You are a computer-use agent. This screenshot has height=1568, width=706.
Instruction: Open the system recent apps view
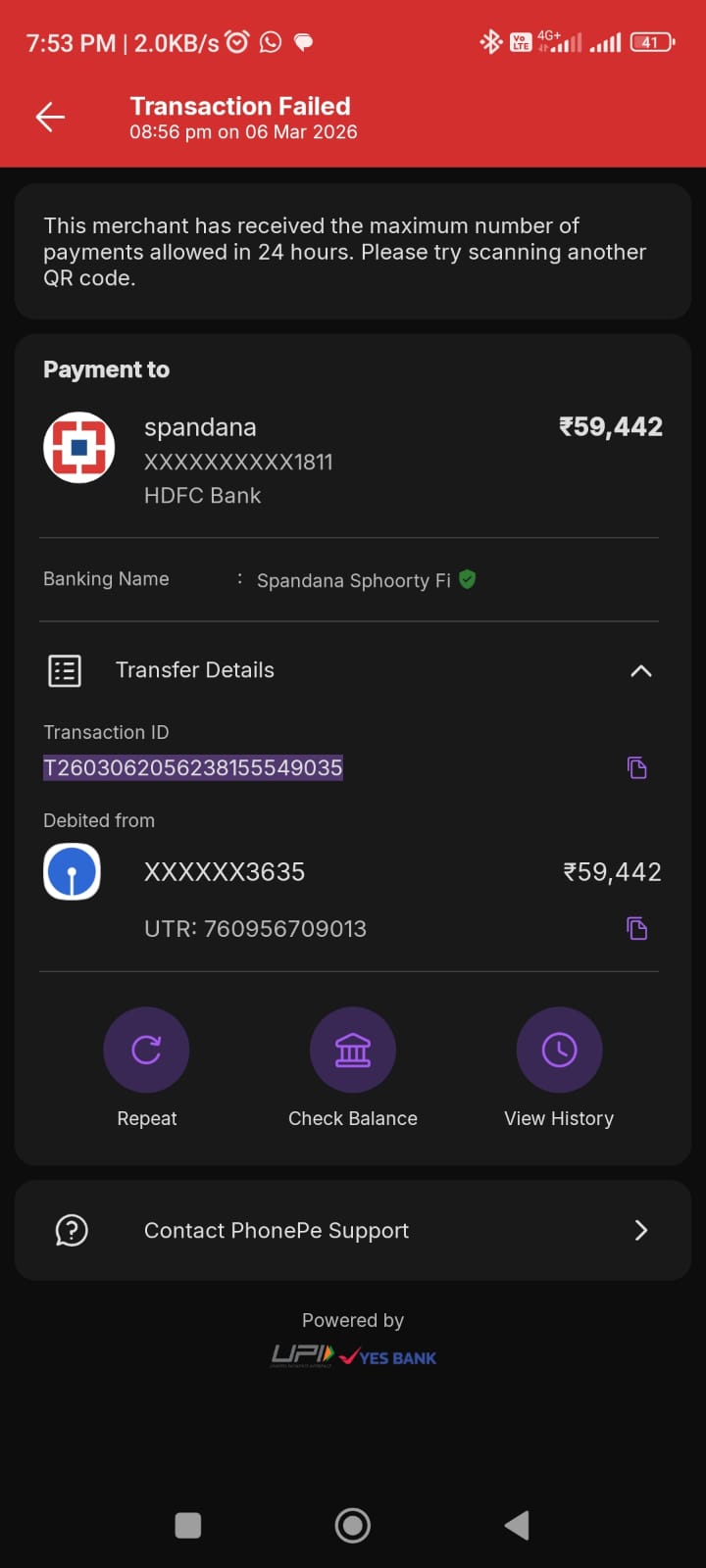tap(187, 1525)
